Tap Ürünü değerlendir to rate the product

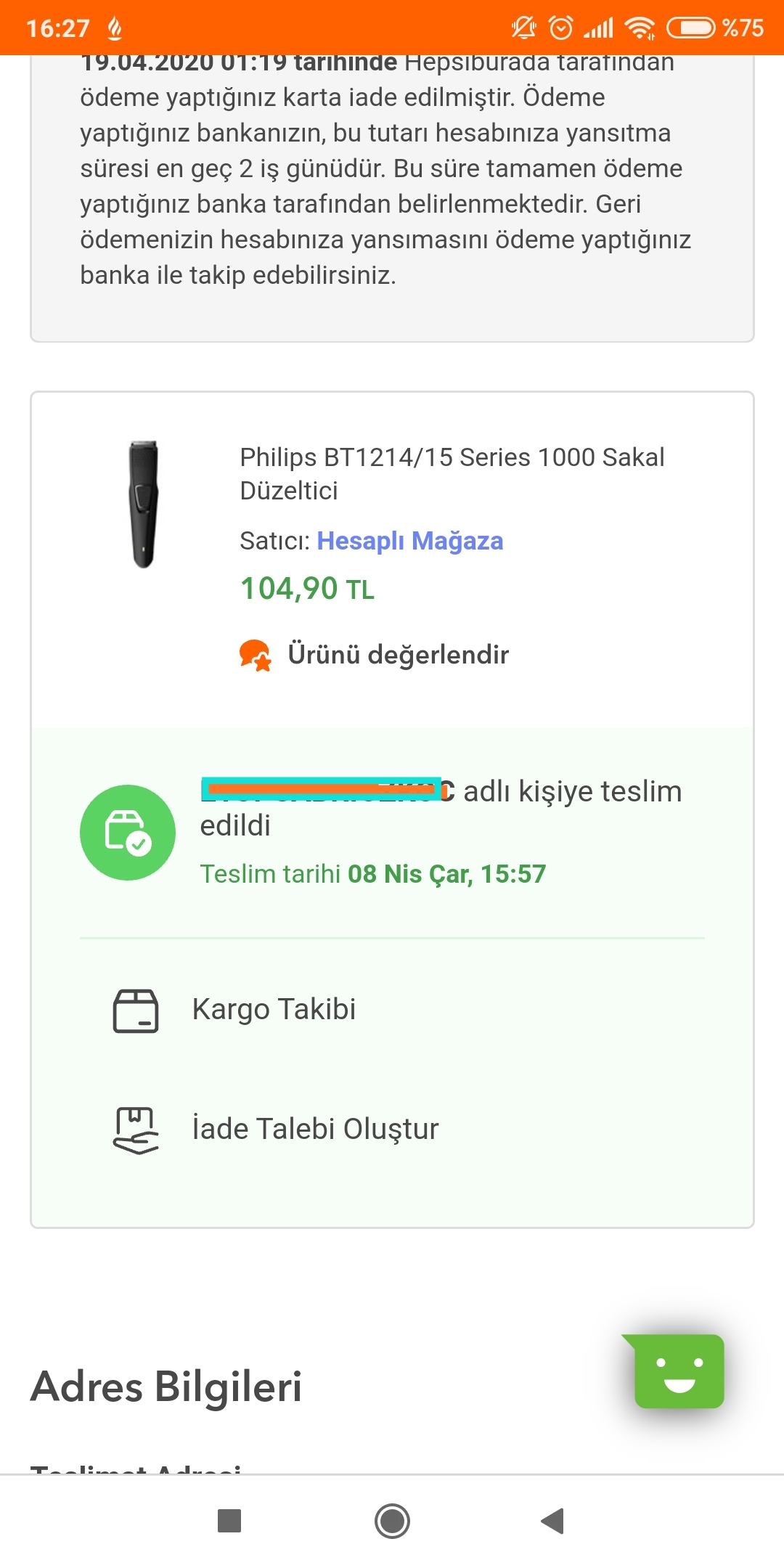[398, 654]
